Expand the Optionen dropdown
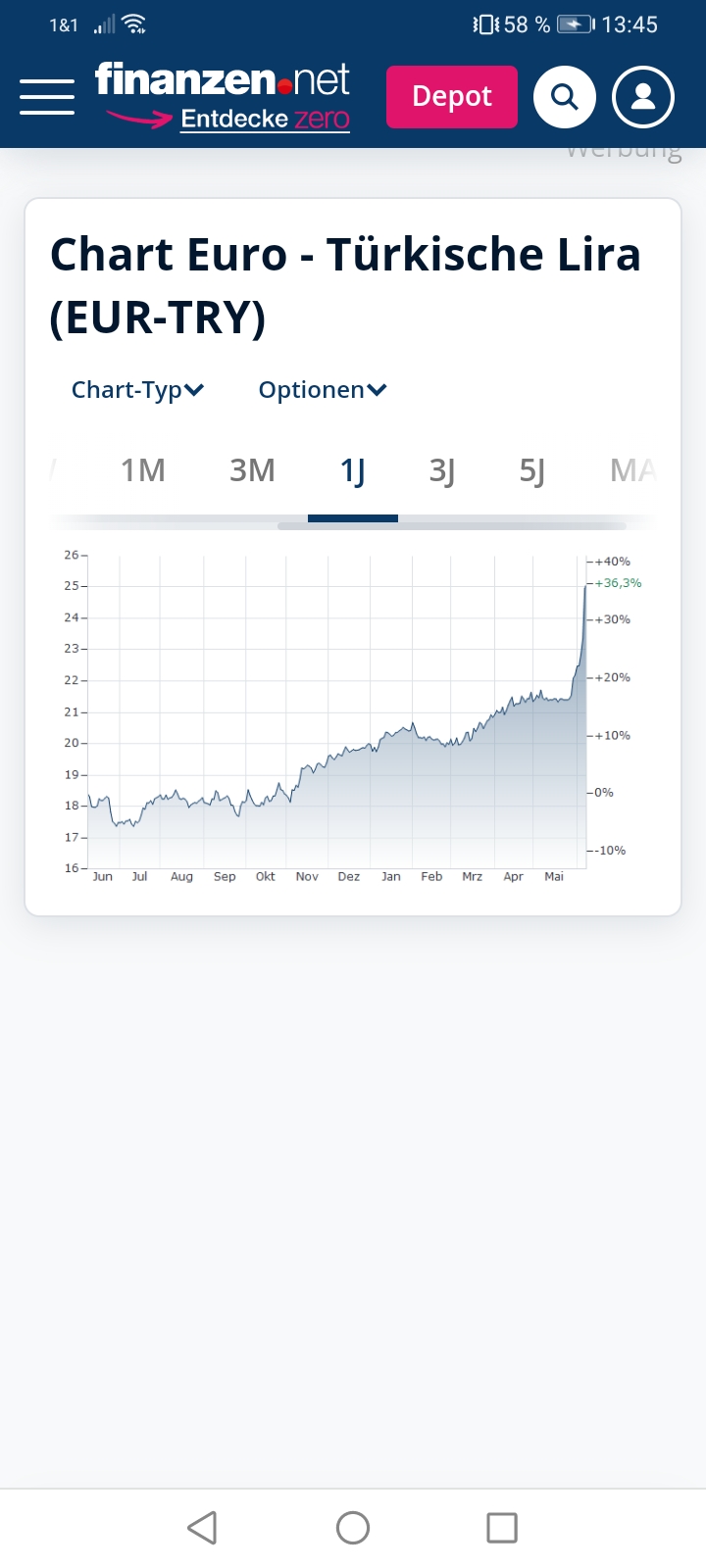 tap(323, 390)
